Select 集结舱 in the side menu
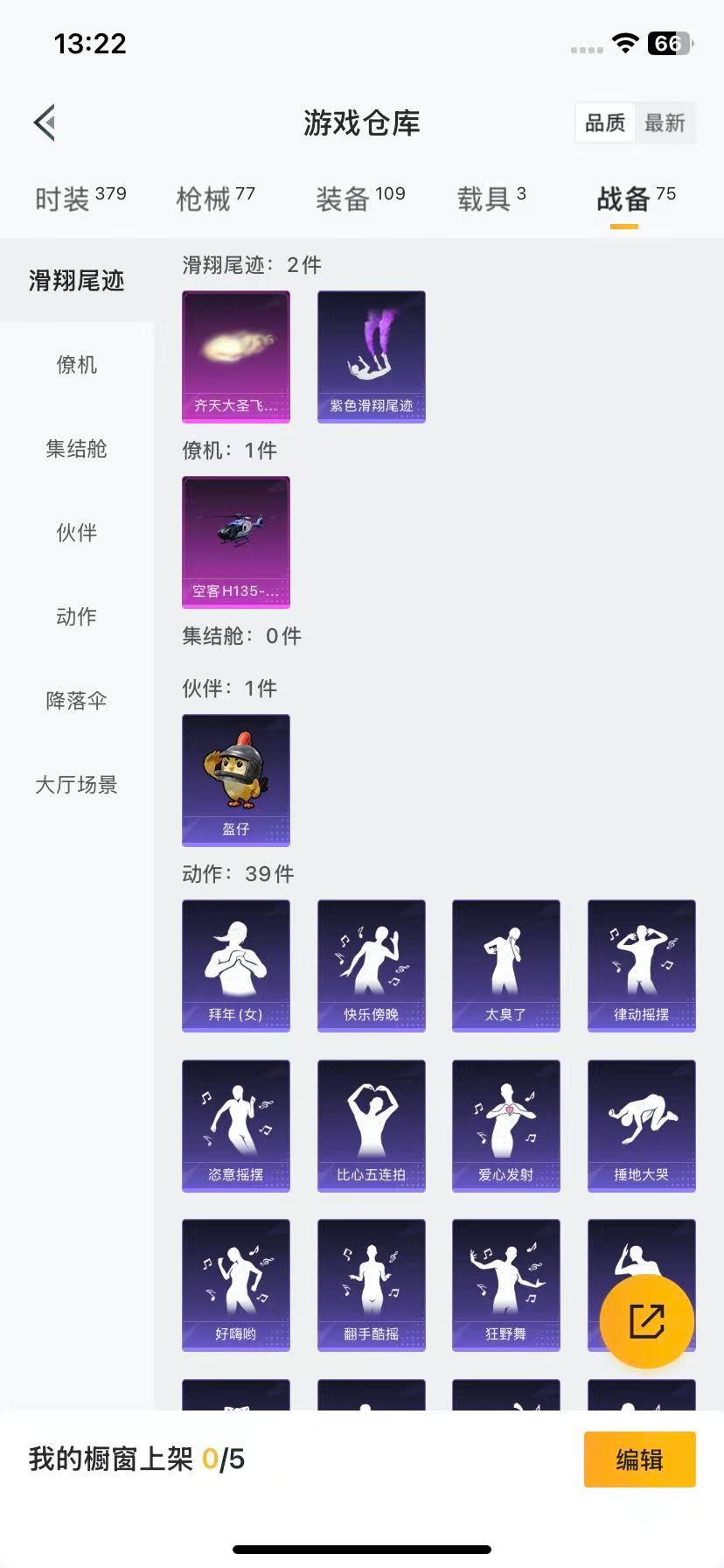The height and width of the screenshot is (1568, 724). [77, 449]
